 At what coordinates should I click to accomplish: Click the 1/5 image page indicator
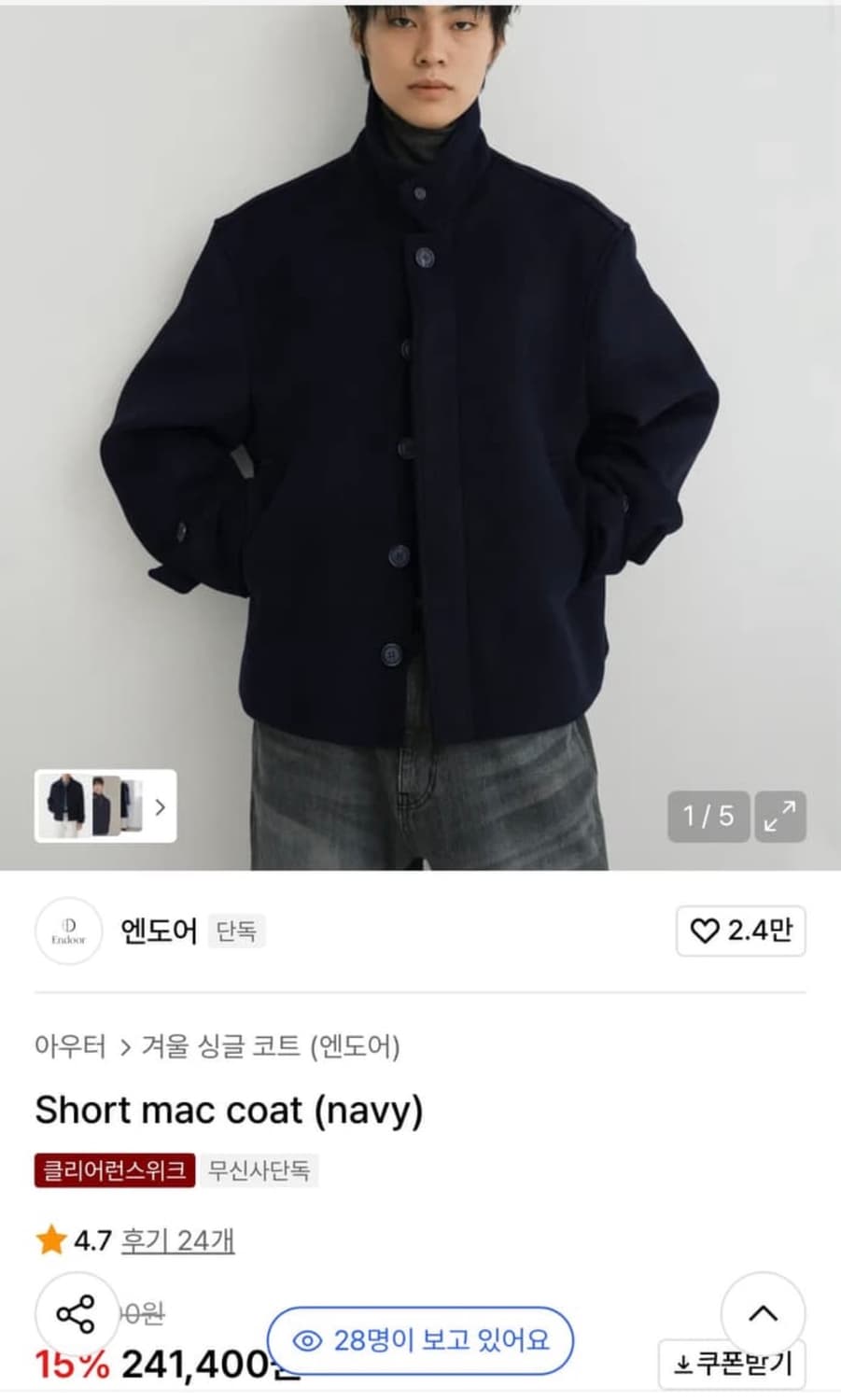click(x=708, y=816)
